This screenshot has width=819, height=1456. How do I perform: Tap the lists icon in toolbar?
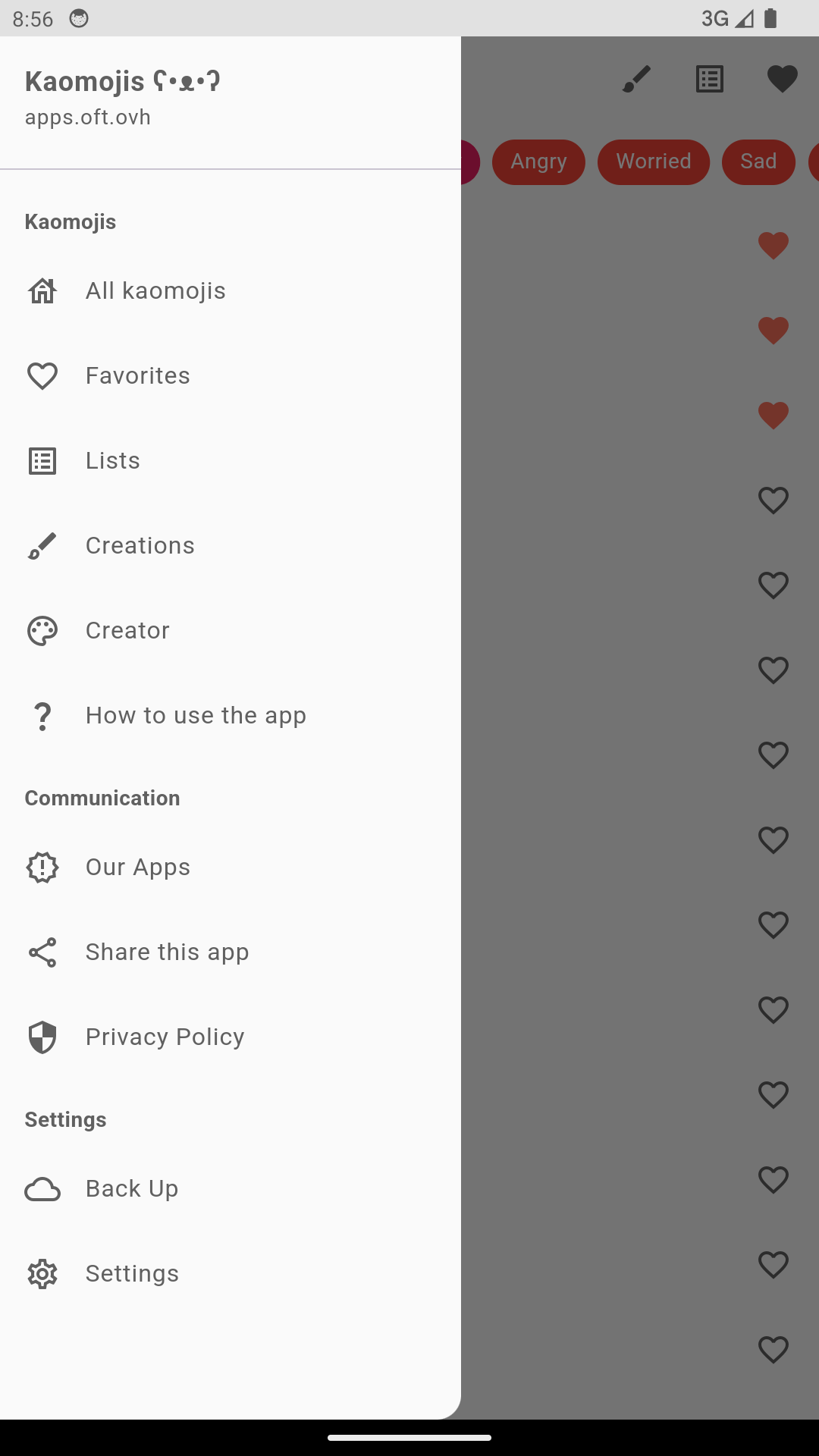[710, 79]
